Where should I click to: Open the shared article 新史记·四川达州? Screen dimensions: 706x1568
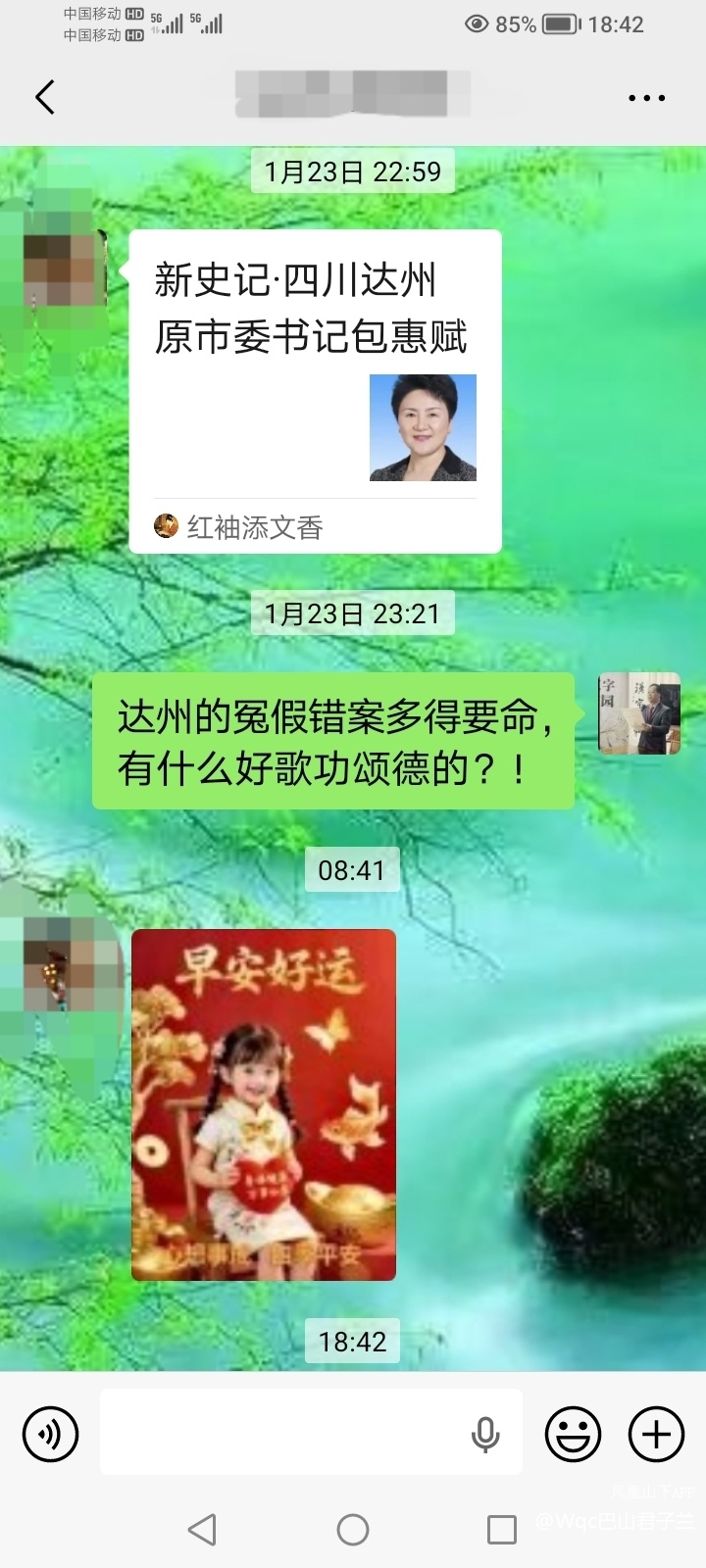tap(314, 391)
